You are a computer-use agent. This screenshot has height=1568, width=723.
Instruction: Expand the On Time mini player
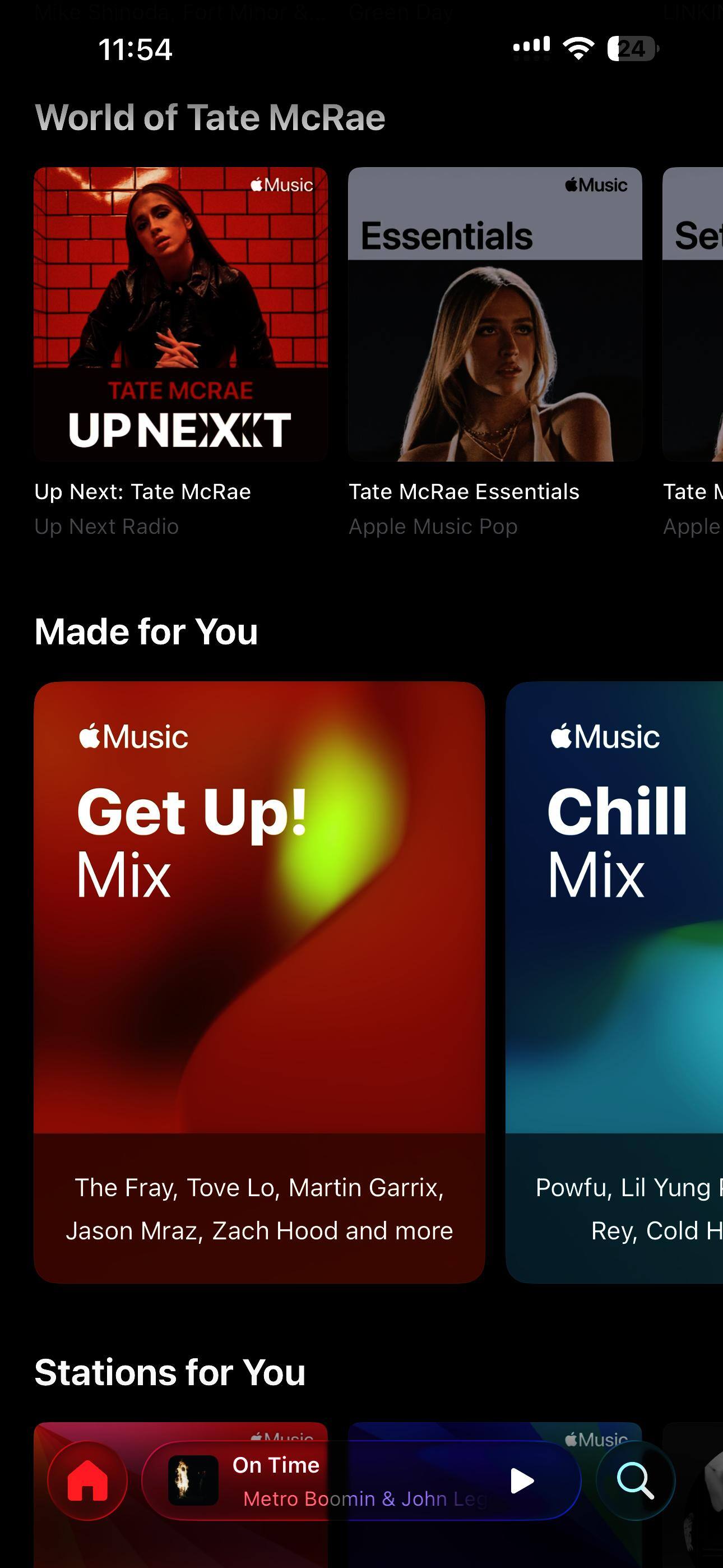click(x=341, y=1481)
